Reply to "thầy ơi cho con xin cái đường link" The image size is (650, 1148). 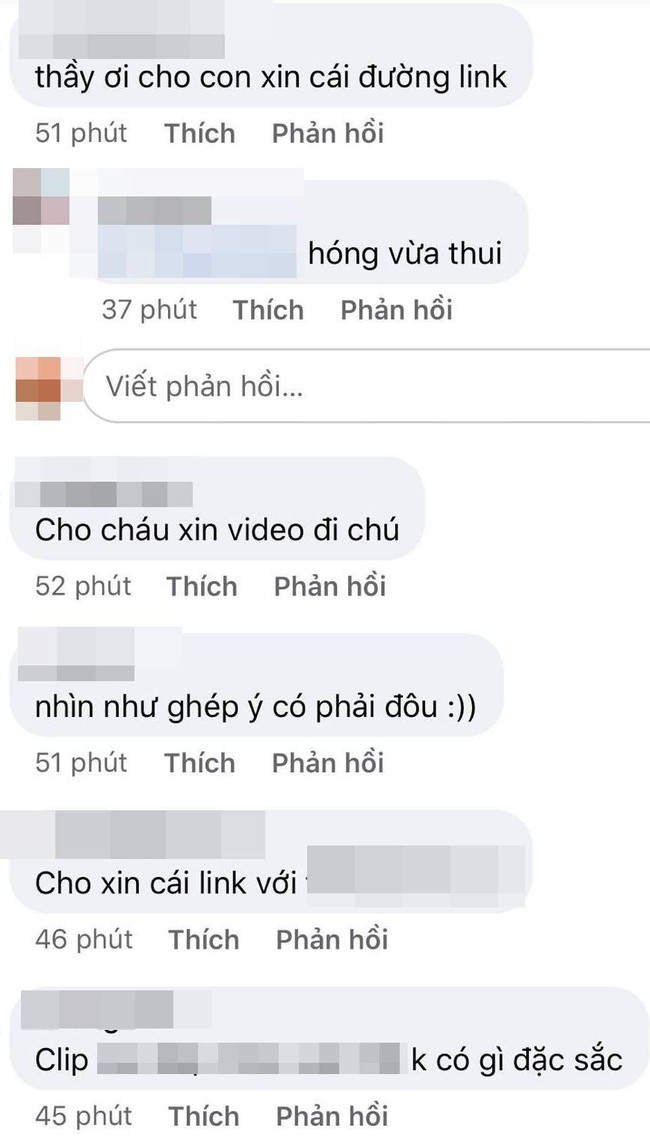pyautogui.click(x=327, y=133)
